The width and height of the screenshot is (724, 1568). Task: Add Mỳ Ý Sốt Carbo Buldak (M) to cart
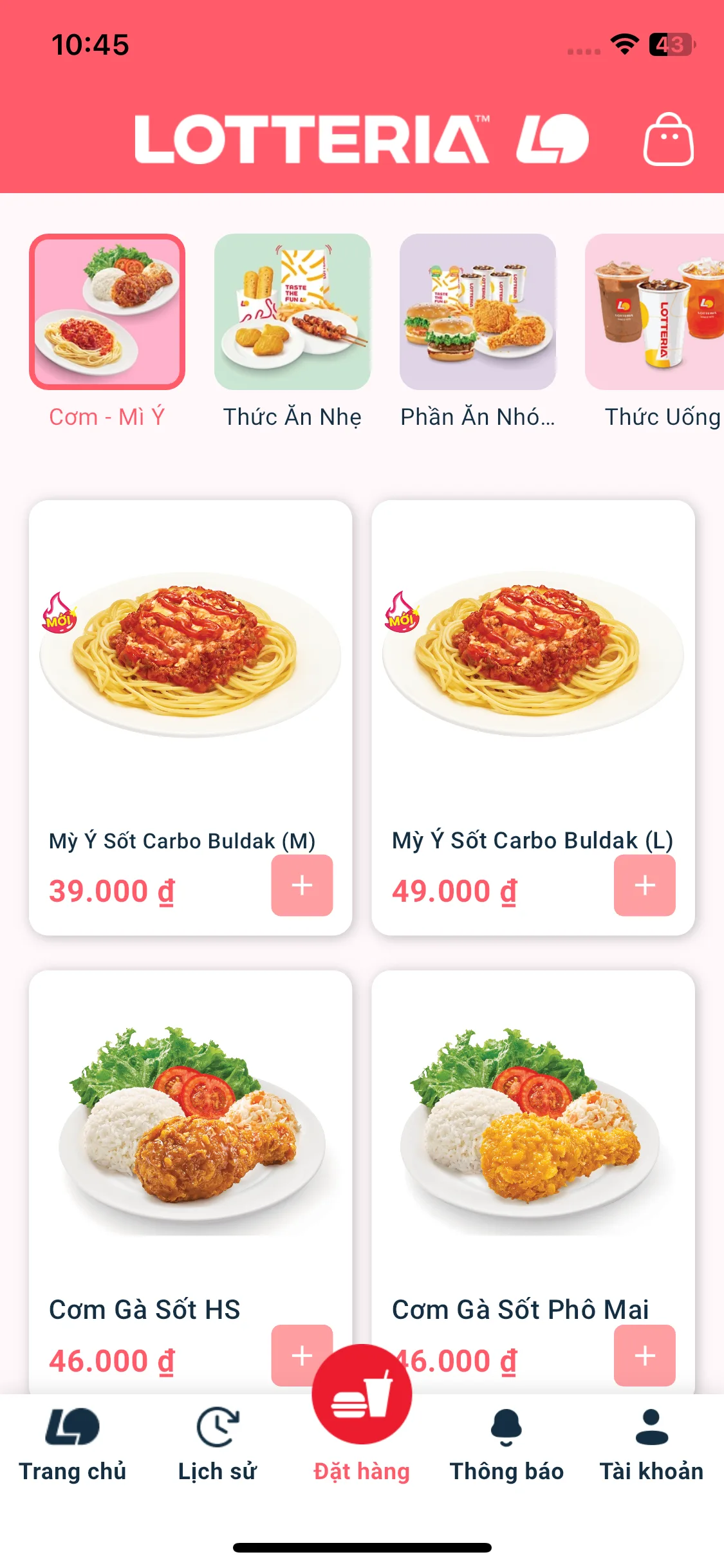pos(302,885)
